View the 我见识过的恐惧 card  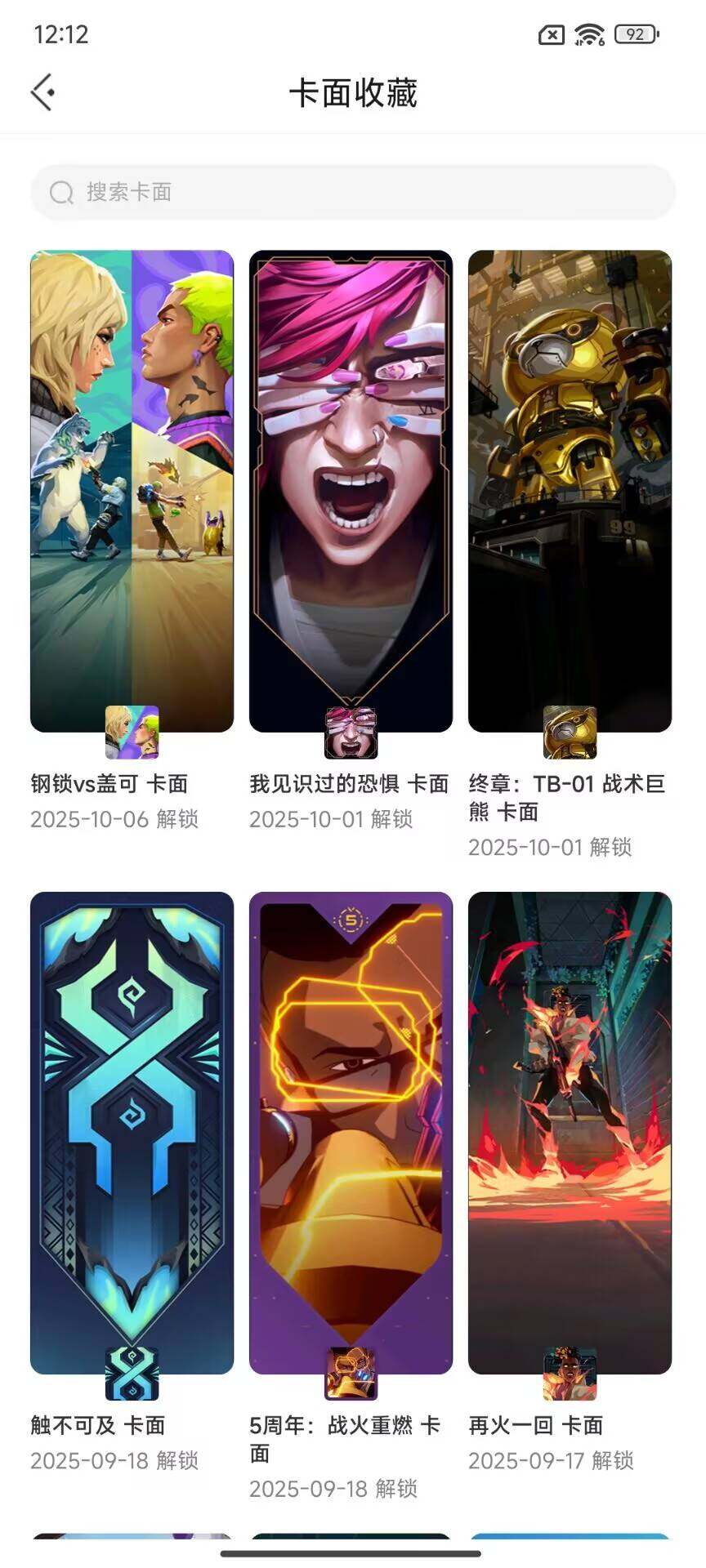(351, 490)
